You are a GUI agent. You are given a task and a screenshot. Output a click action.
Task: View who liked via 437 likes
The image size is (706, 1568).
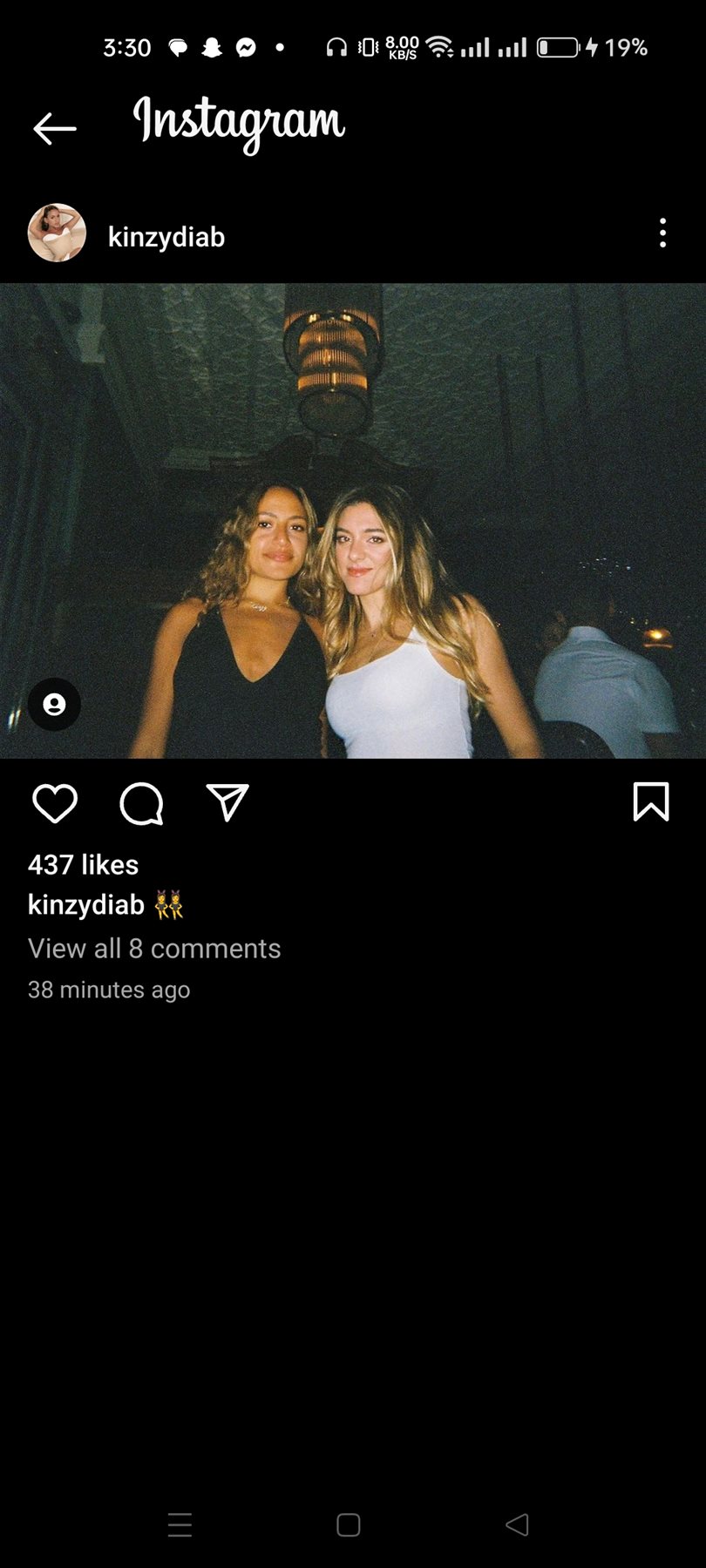point(83,864)
